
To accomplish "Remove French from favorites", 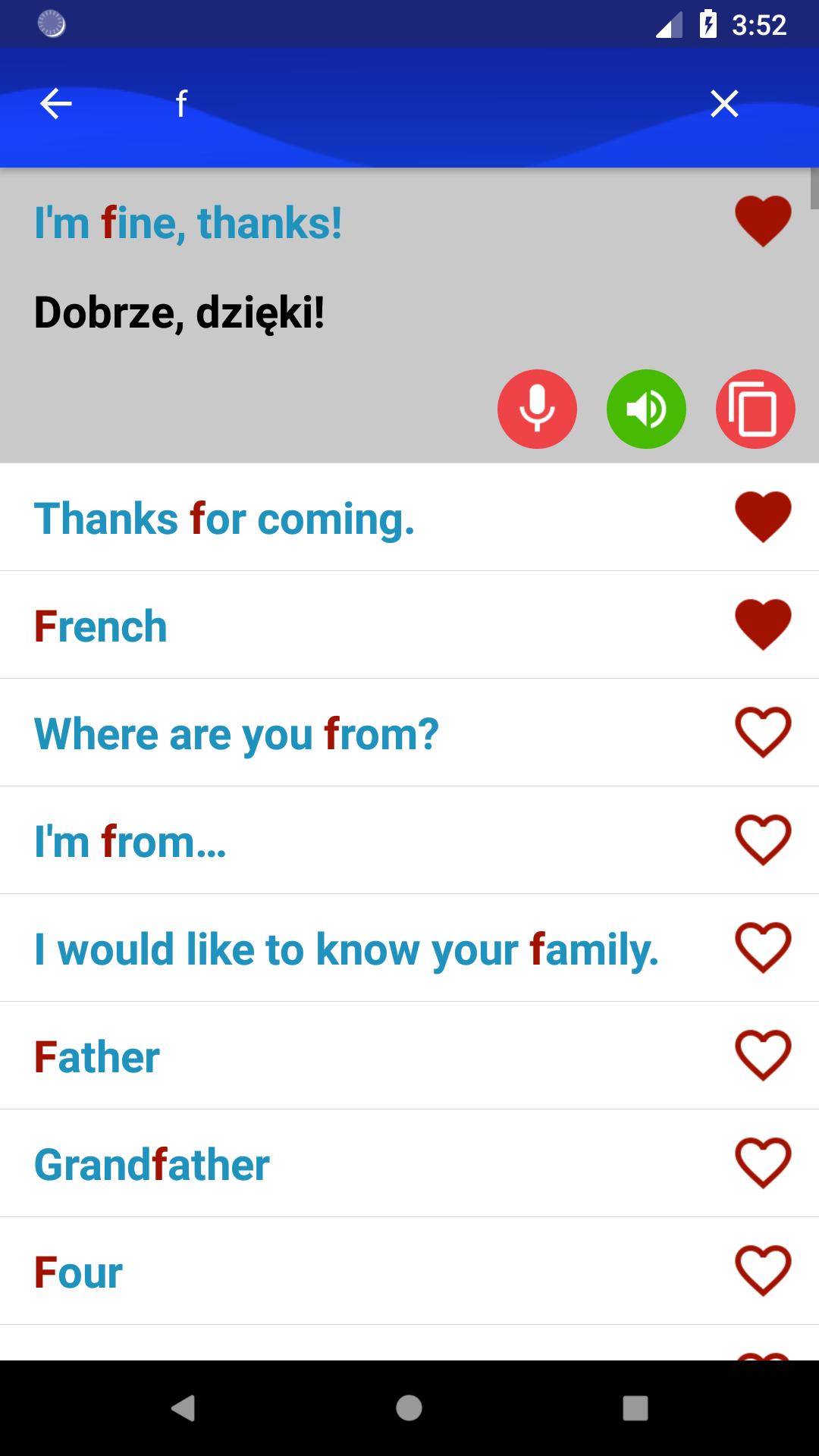I will coord(763,625).
